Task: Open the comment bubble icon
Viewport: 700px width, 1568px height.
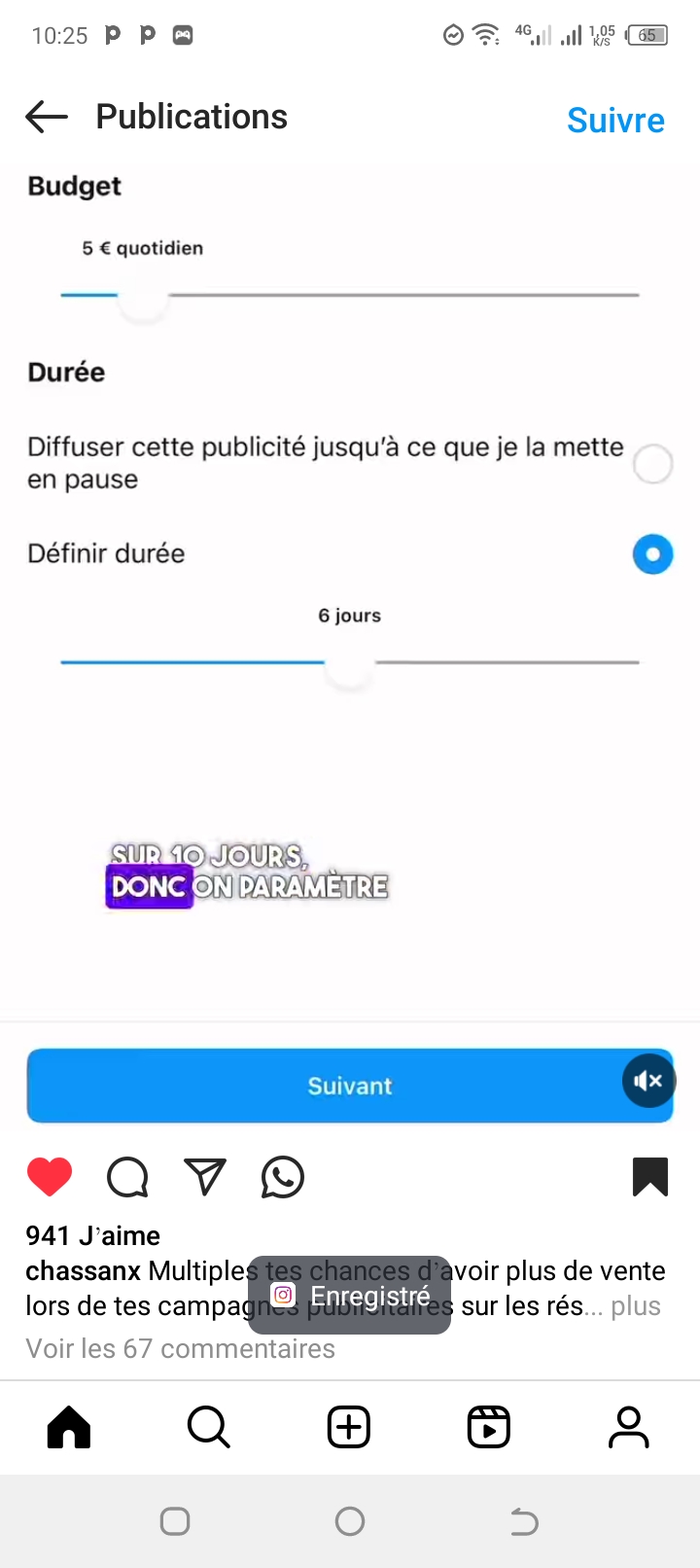Action: (127, 1177)
